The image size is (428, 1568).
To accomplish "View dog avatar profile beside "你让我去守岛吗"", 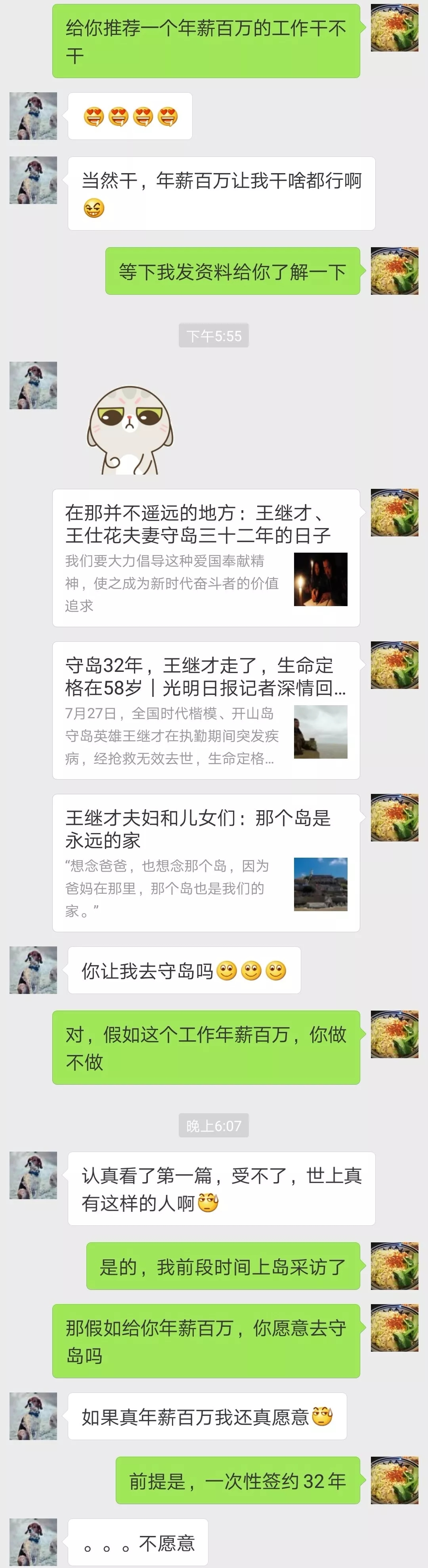I will [x=33, y=970].
